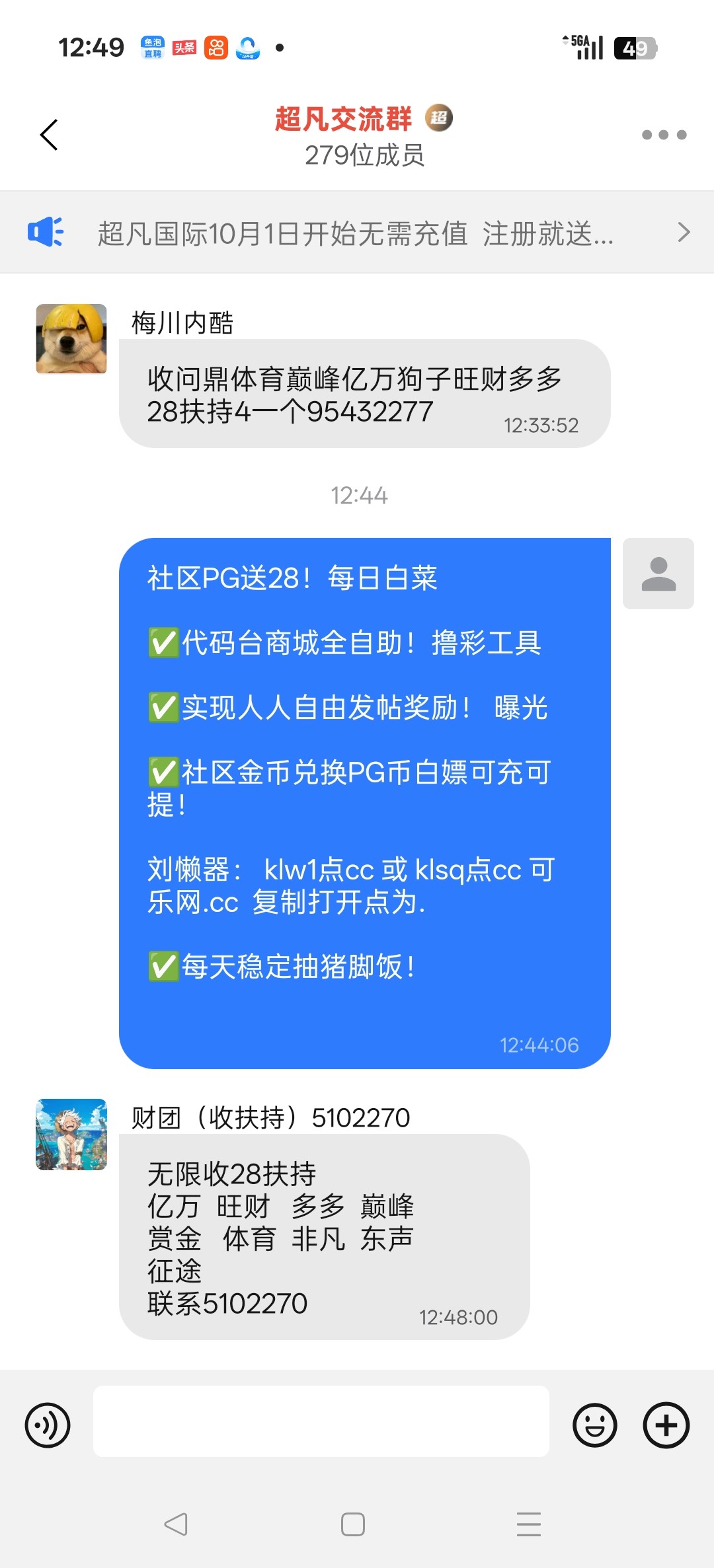Open my own gray profile avatar
Screen dimensions: 714x1568
tap(658, 574)
